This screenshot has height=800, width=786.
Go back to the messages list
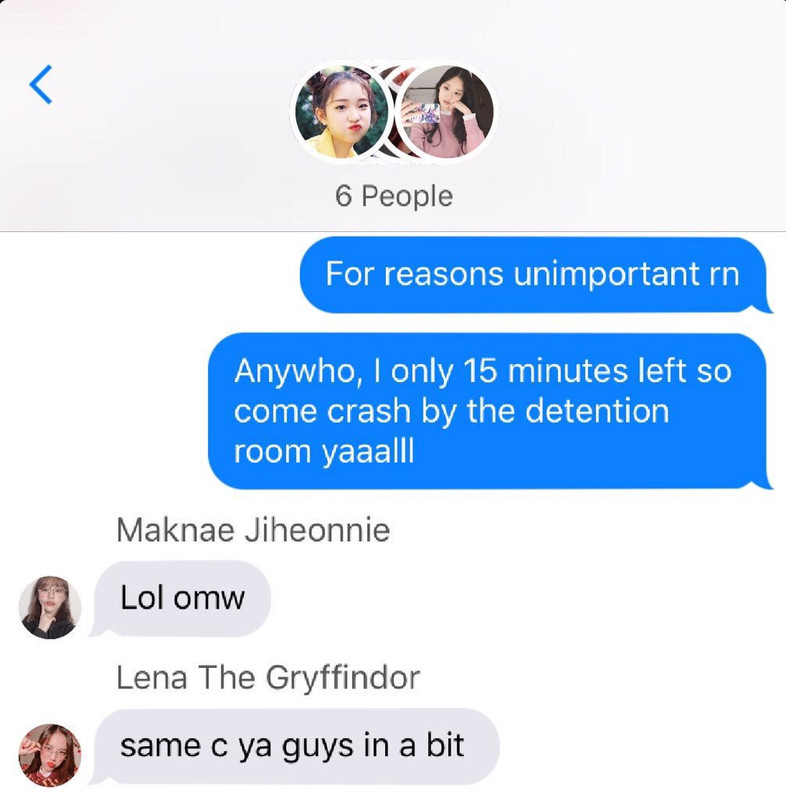pyautogui.click(x=41, y=85)
